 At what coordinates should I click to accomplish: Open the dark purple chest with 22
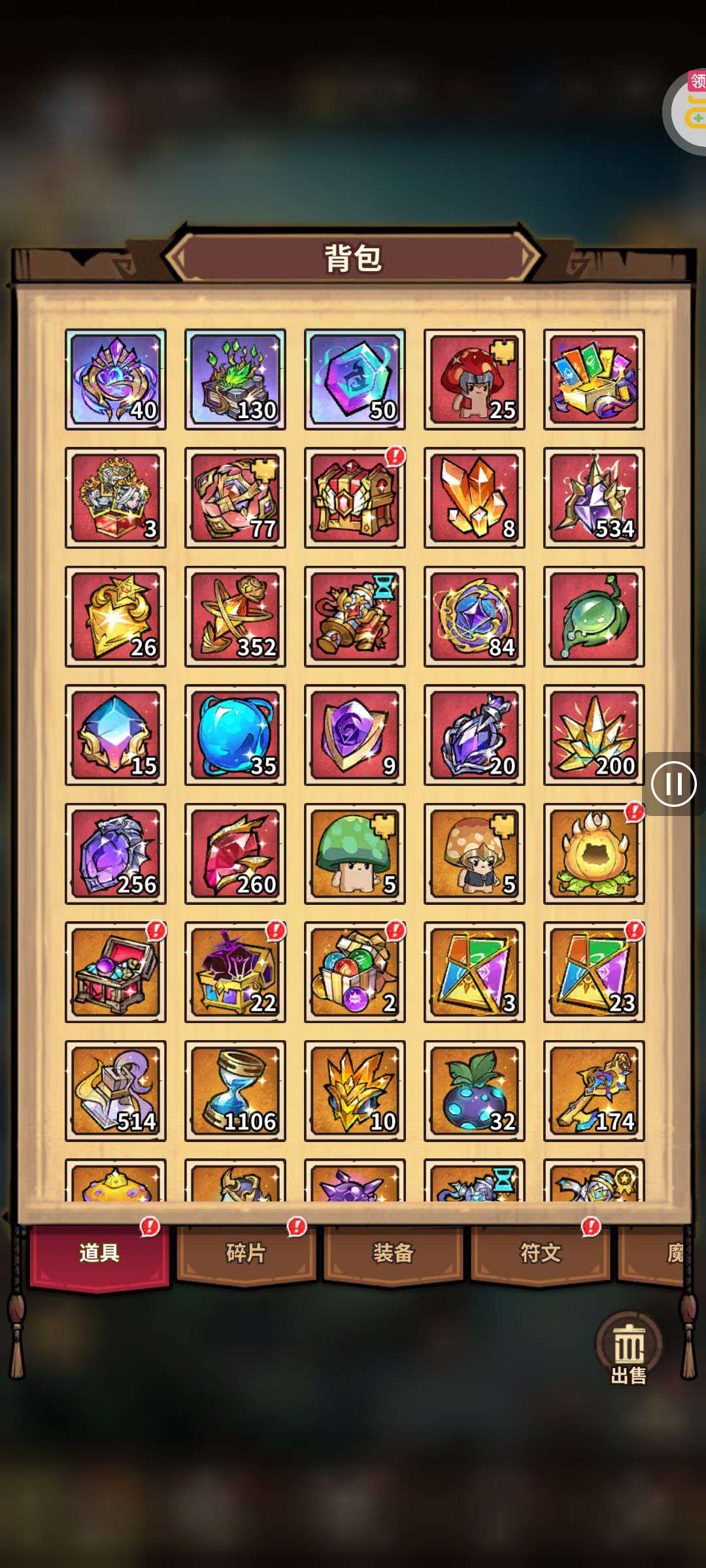point(235,972)
